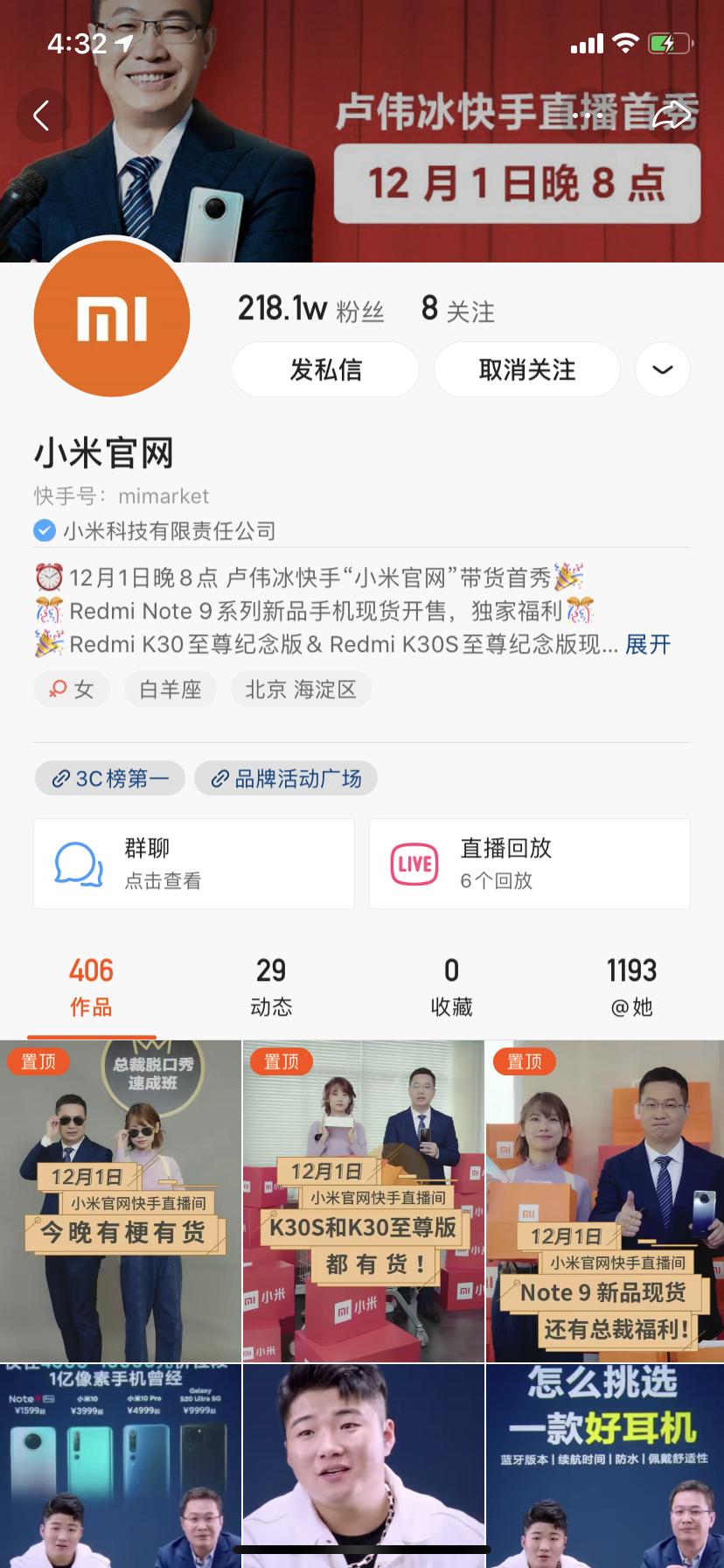Share this profile via arrow icon

point(672,115)
